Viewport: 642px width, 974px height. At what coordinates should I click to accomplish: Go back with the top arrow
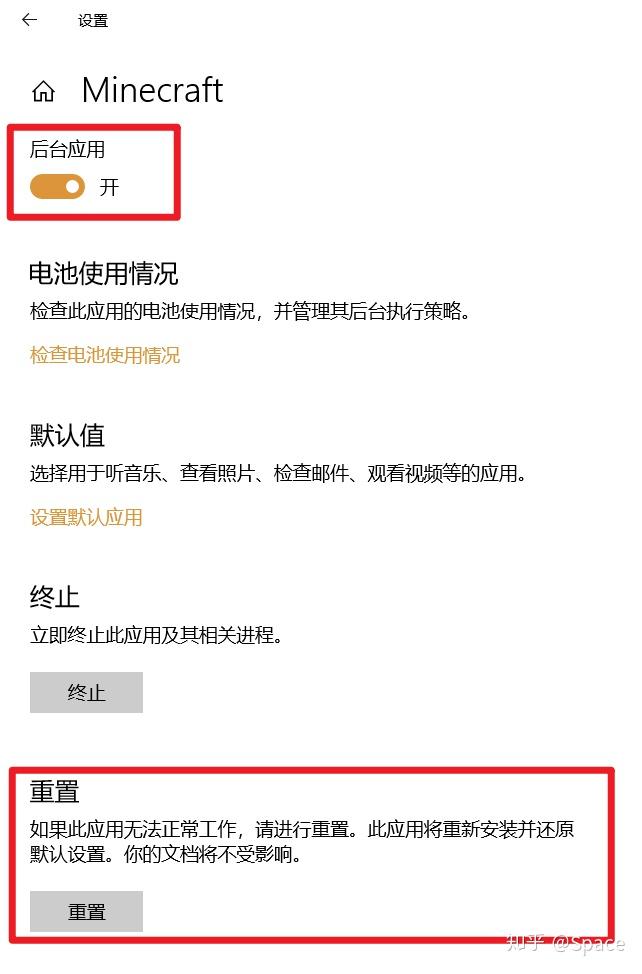pos(29,20)
